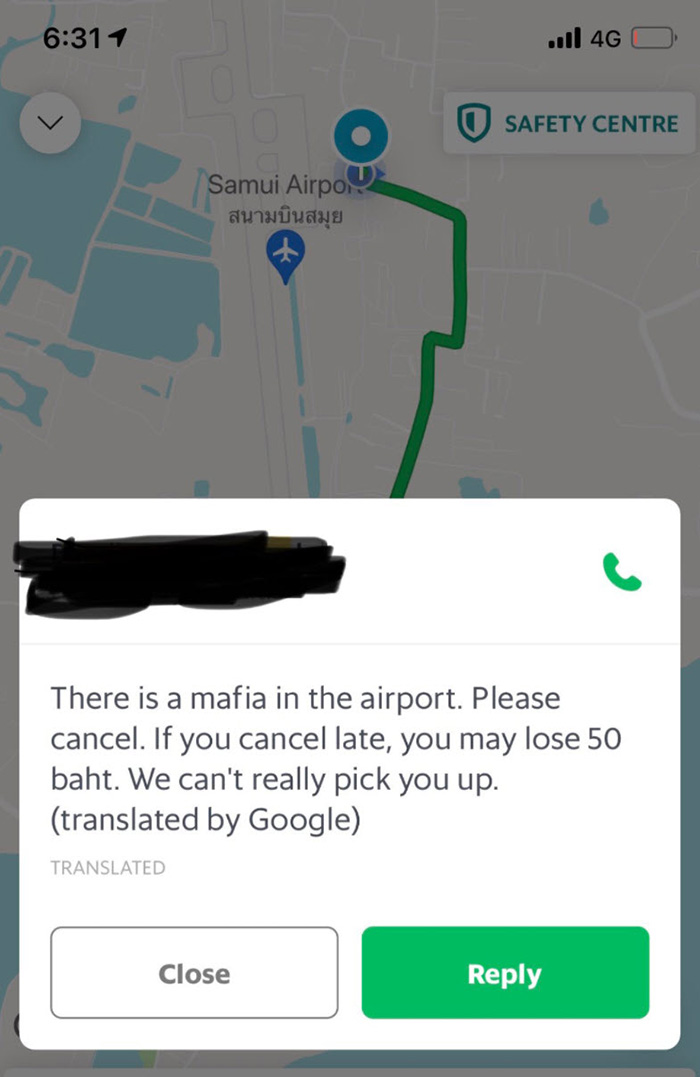Collapse the map with the down chevron
700x1077 pixels.
tap(50, 123)
